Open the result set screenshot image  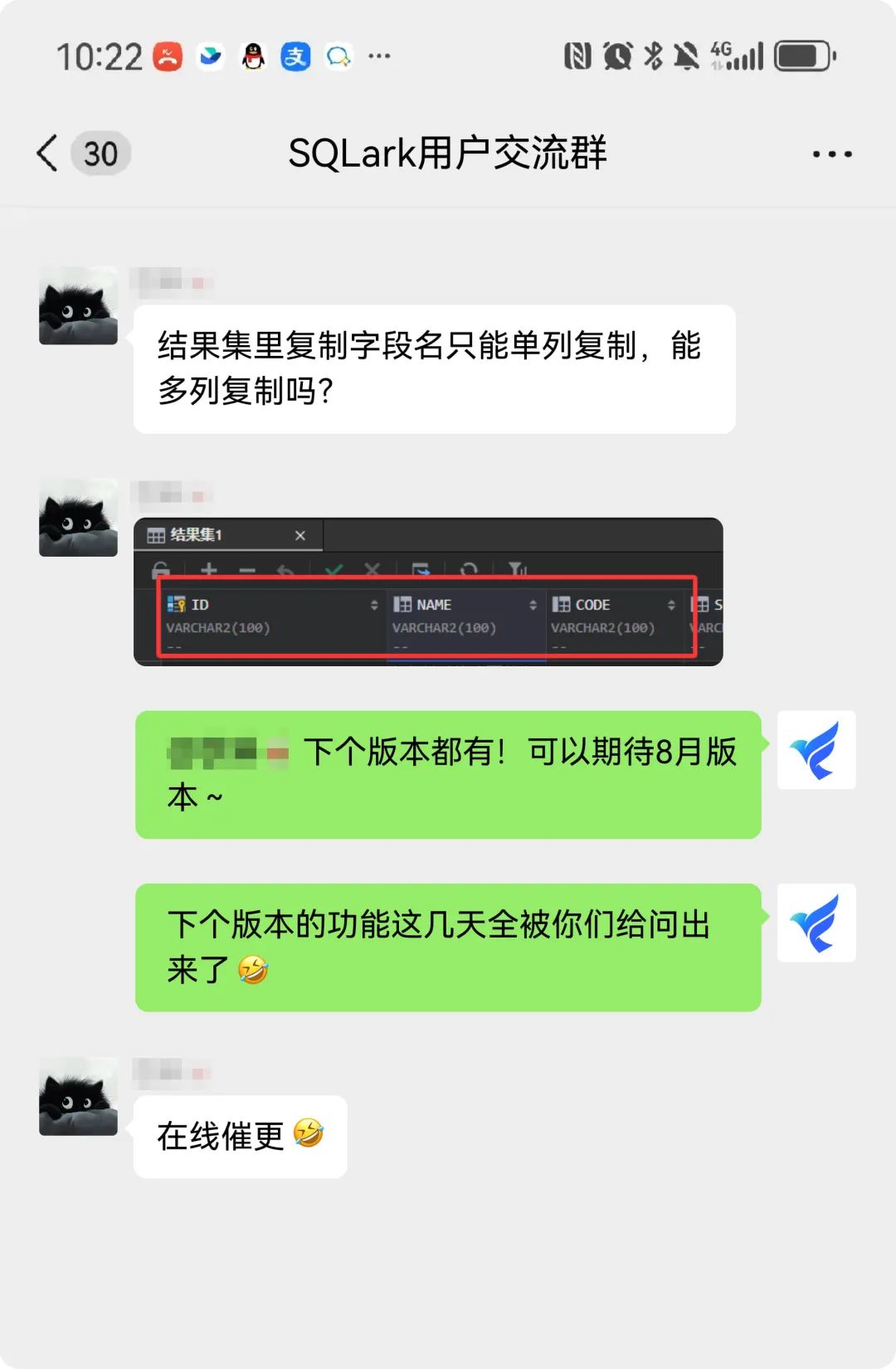pos(428,592)
